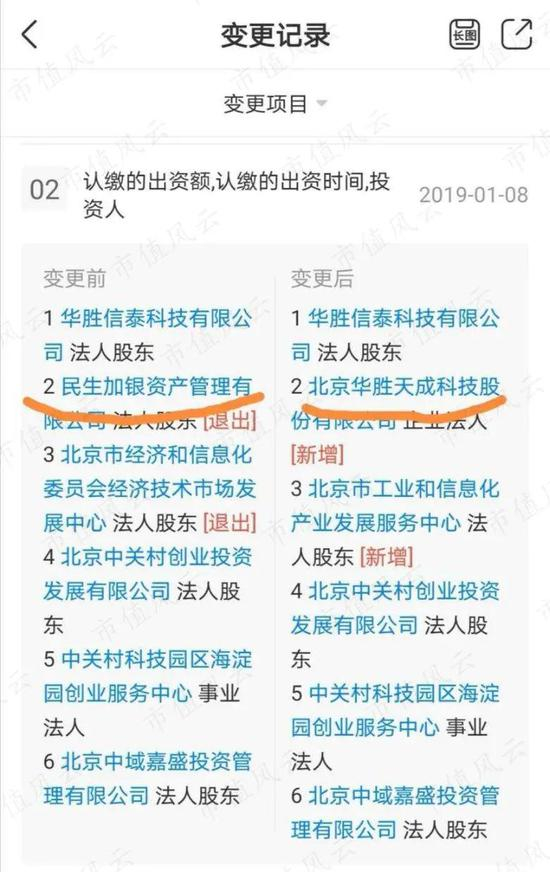550x872 pixels.
Task: Open 中关村科技园区海淀园创业服务中心 under 变更后
Action: click(395, 710)
